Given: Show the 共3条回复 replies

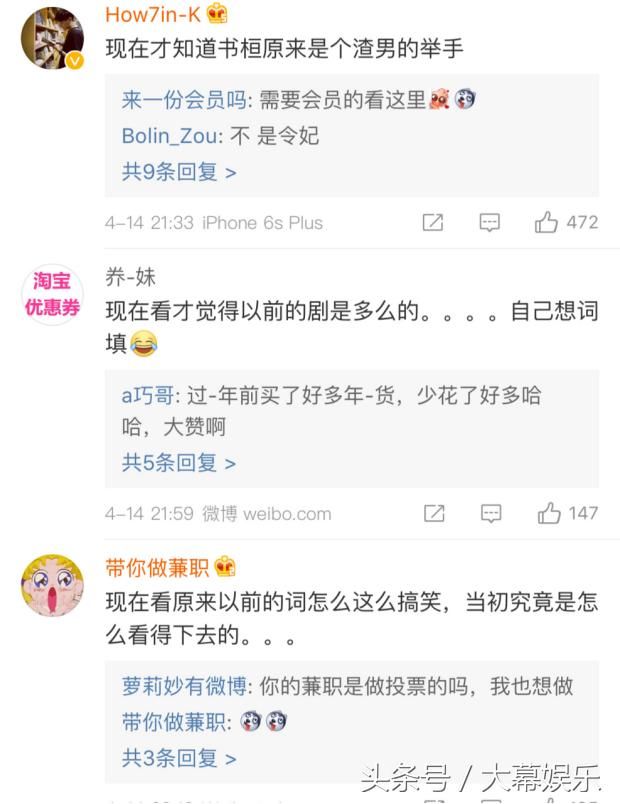Looking at the screenshot, I should (x=179, y=758).
